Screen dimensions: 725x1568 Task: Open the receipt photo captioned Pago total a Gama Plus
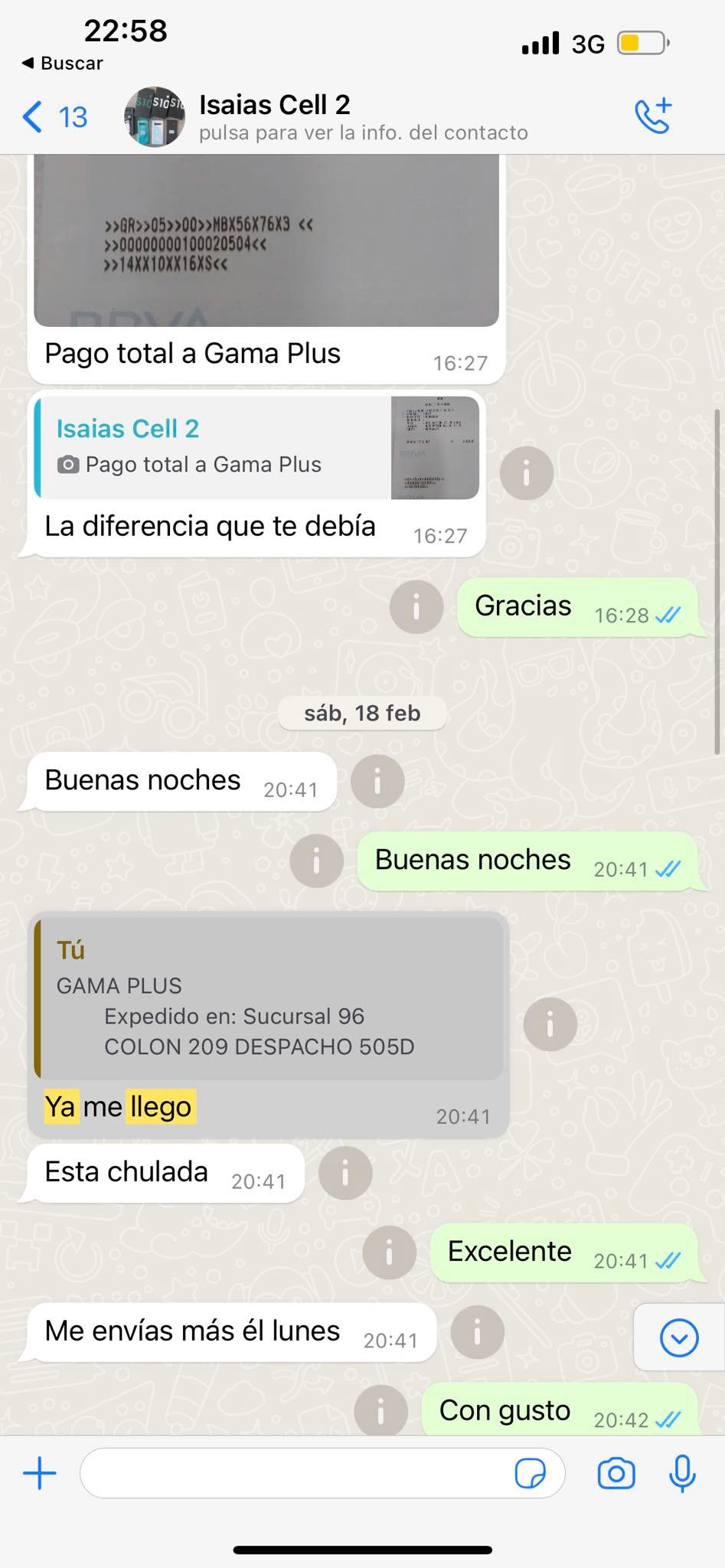[266, 241]
